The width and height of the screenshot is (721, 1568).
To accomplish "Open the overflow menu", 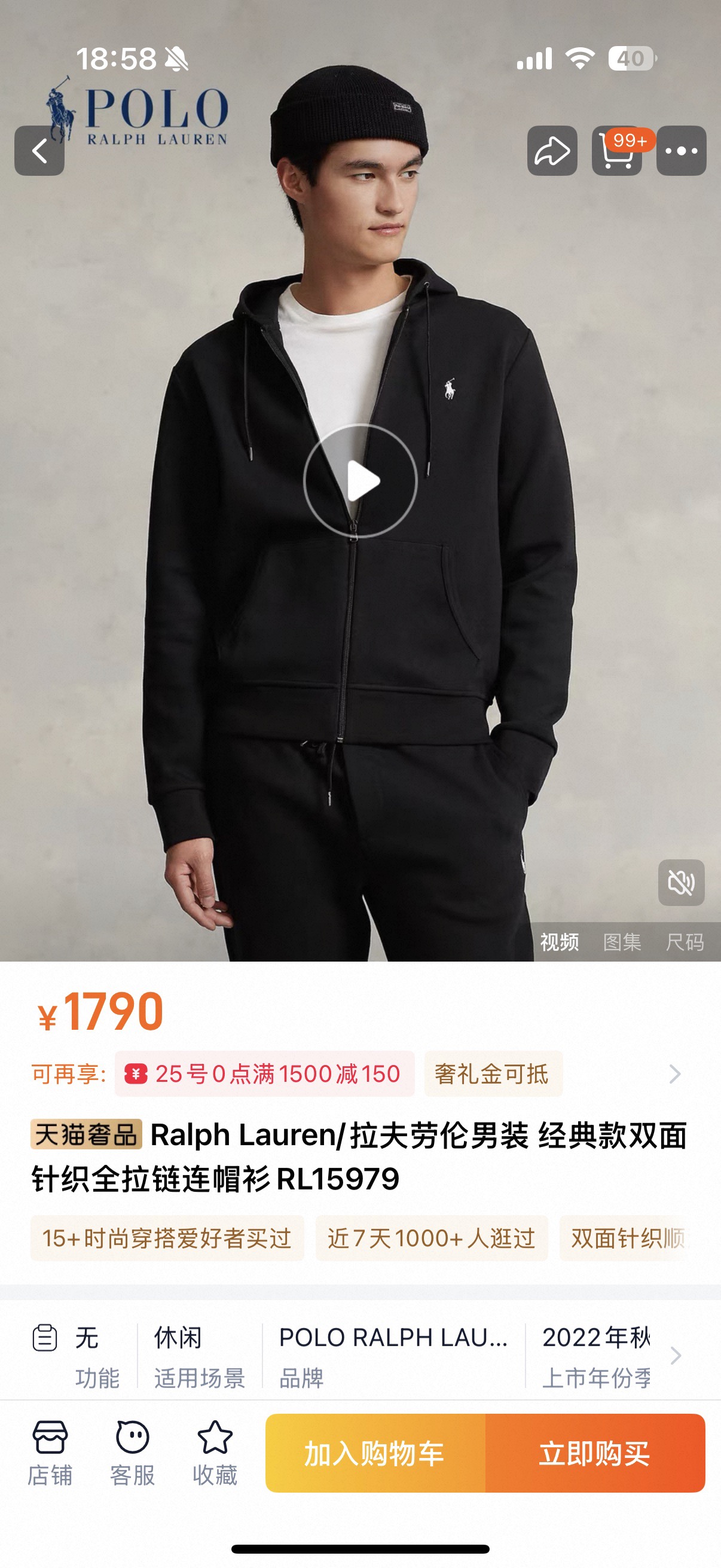I will (x=681, y=151).
